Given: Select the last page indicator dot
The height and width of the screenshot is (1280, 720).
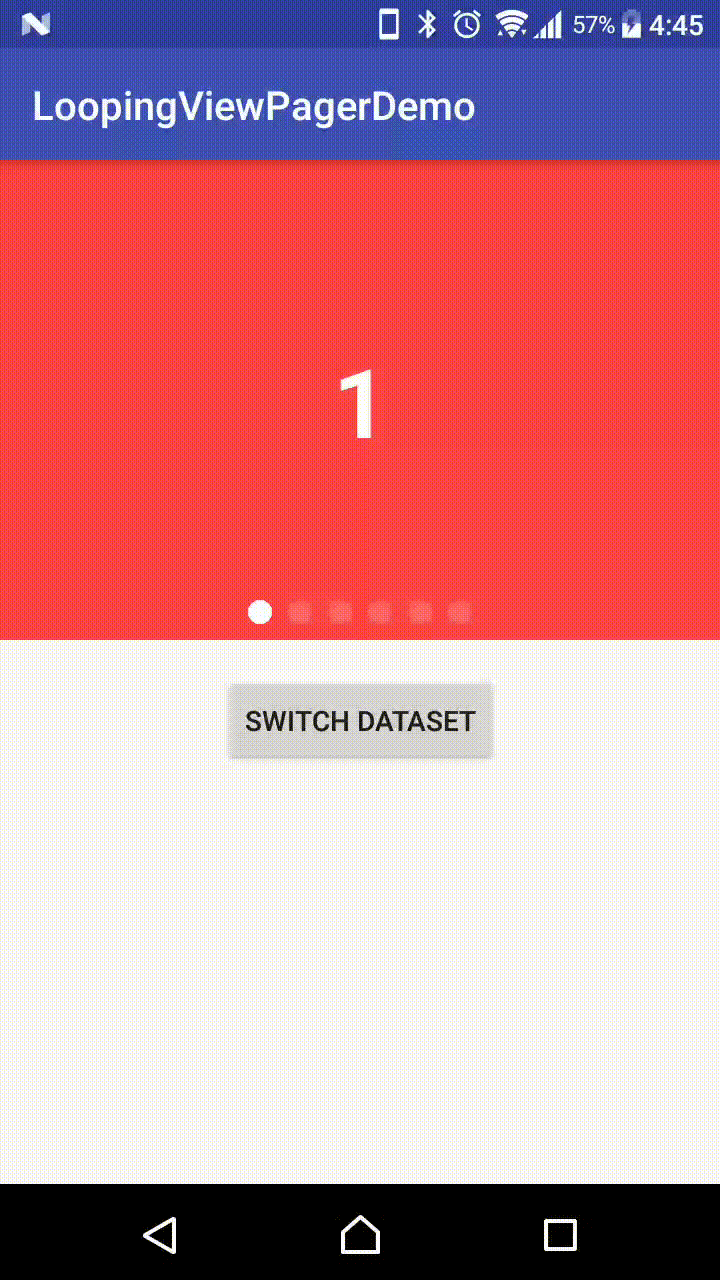Looking at the screenshot, I should (x=459, y=612).
